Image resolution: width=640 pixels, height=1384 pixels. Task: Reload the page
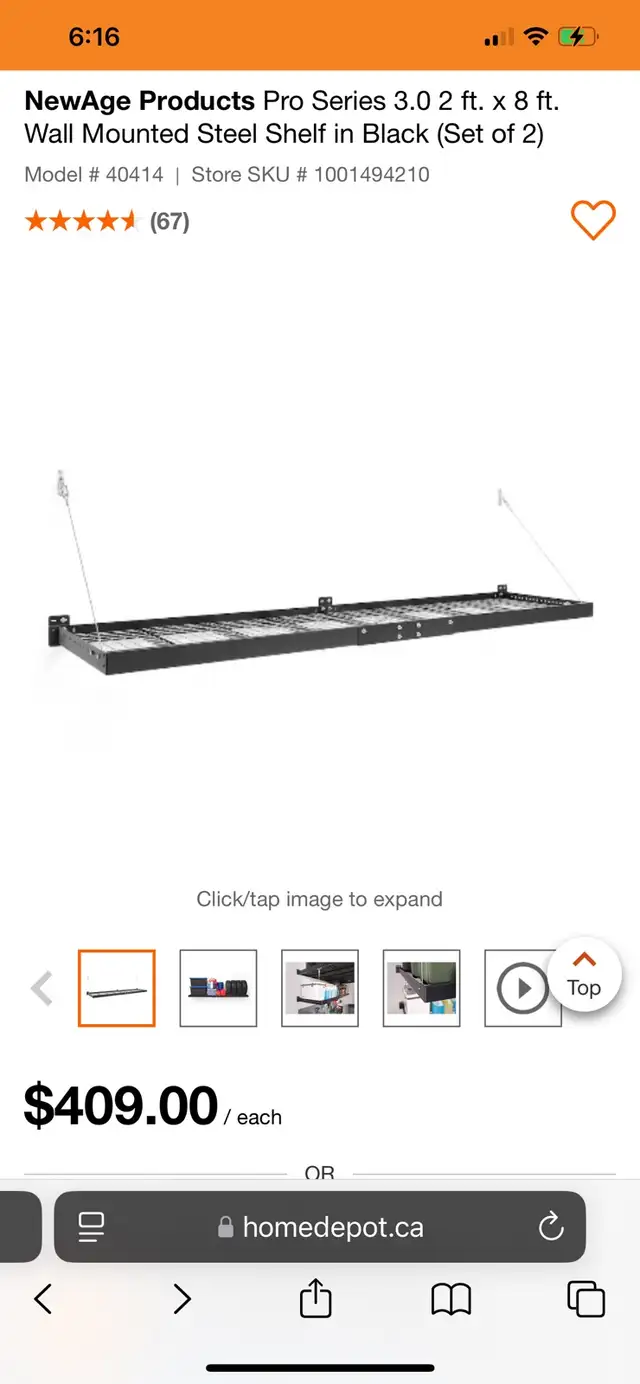point(551,1227)
